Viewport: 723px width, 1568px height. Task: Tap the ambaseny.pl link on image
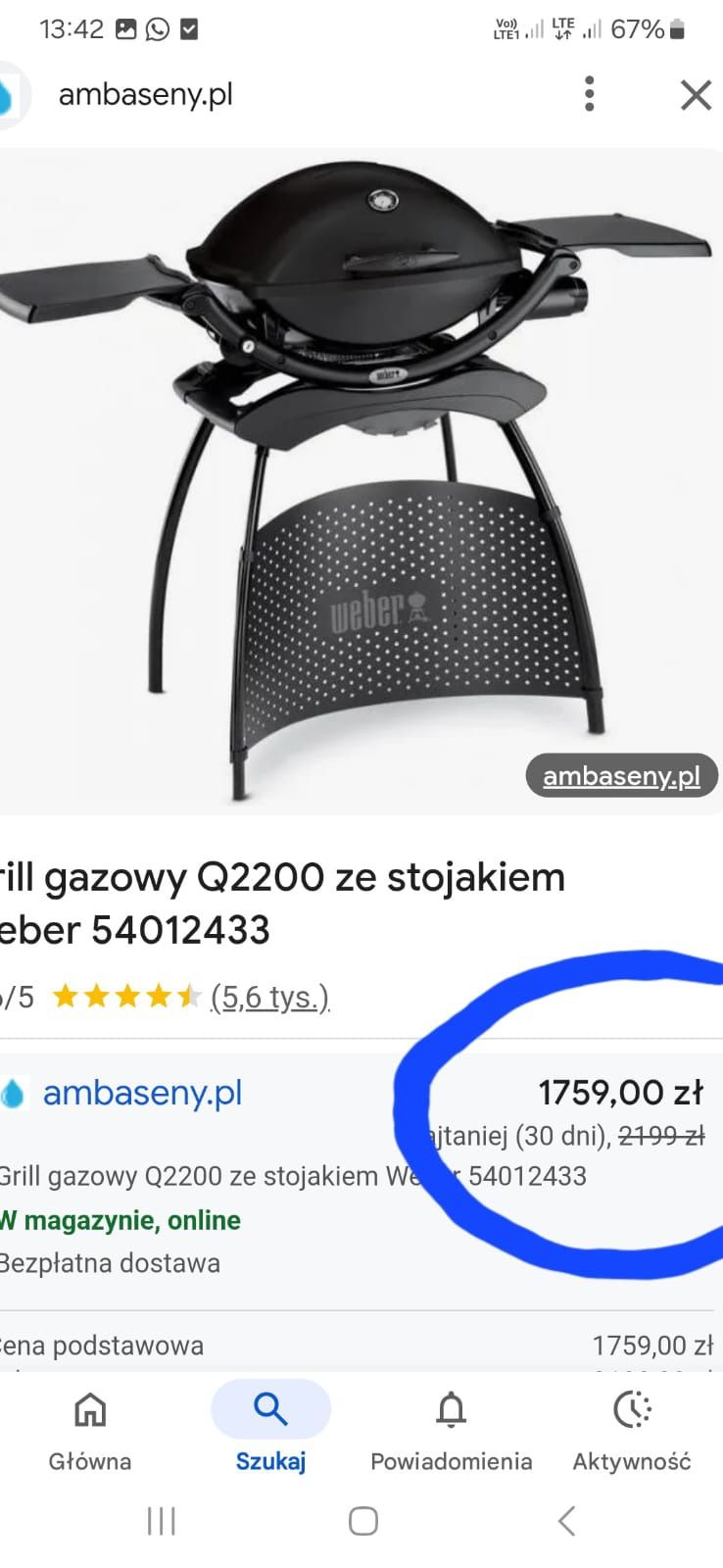pos(621,776)
